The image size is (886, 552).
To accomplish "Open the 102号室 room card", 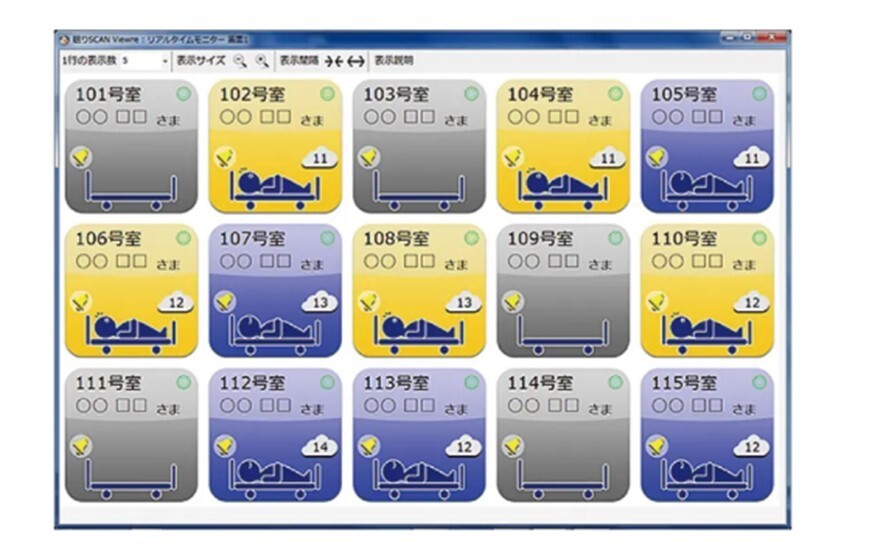I will click(275, 147).
